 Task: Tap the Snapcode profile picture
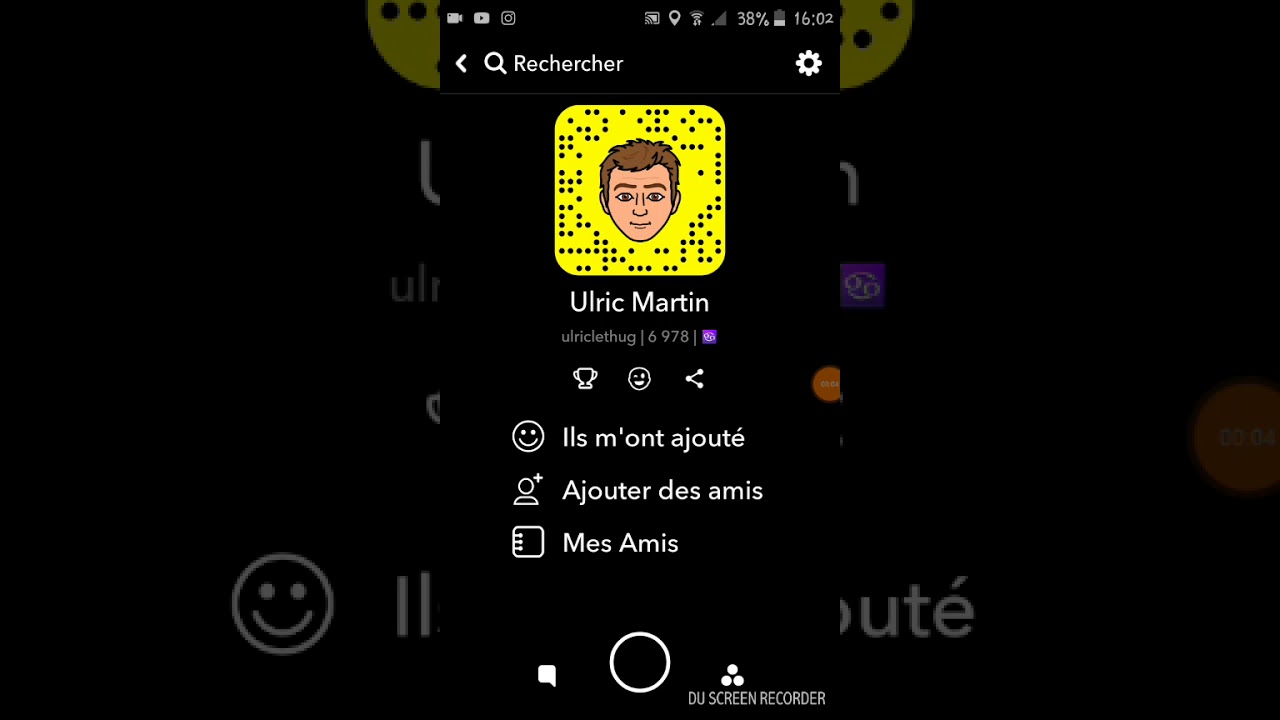640,190
